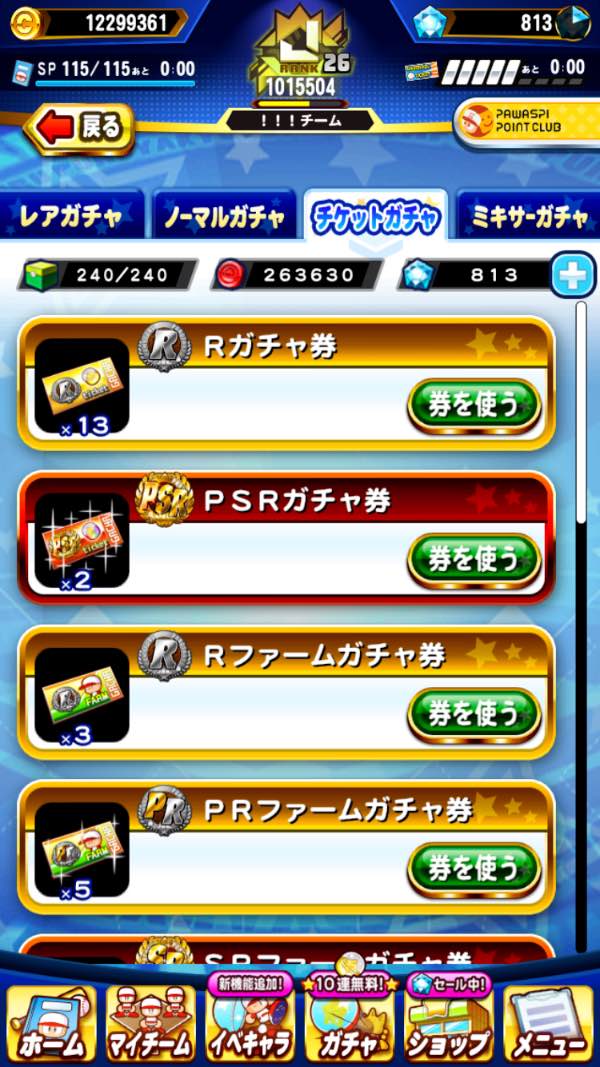Screen dimensions: 600x1067
Task: Go to the ホーム screen
Action: tap(50, 1024)
